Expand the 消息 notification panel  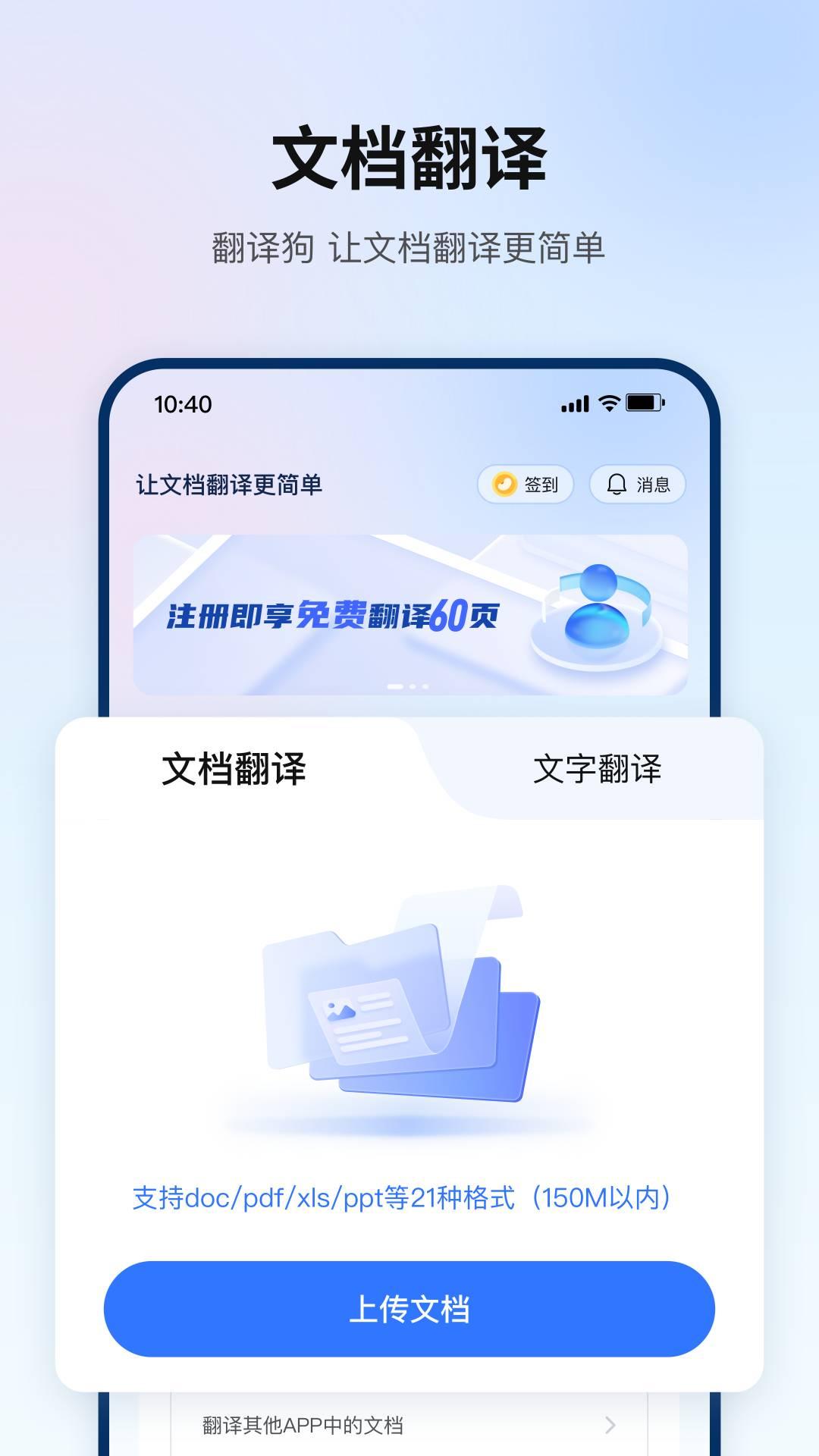pyautogui.click(x=637, y=485)
